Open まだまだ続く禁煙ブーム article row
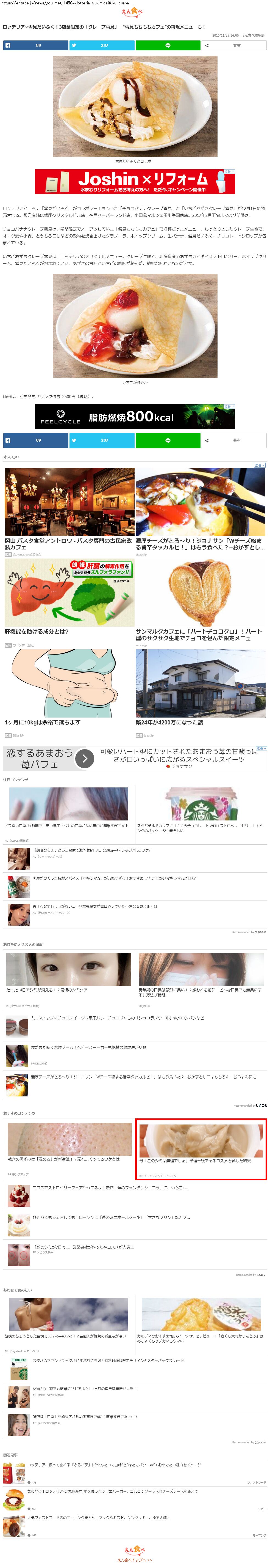The height and width of the screenshot is (1568, 270). 135,1055
